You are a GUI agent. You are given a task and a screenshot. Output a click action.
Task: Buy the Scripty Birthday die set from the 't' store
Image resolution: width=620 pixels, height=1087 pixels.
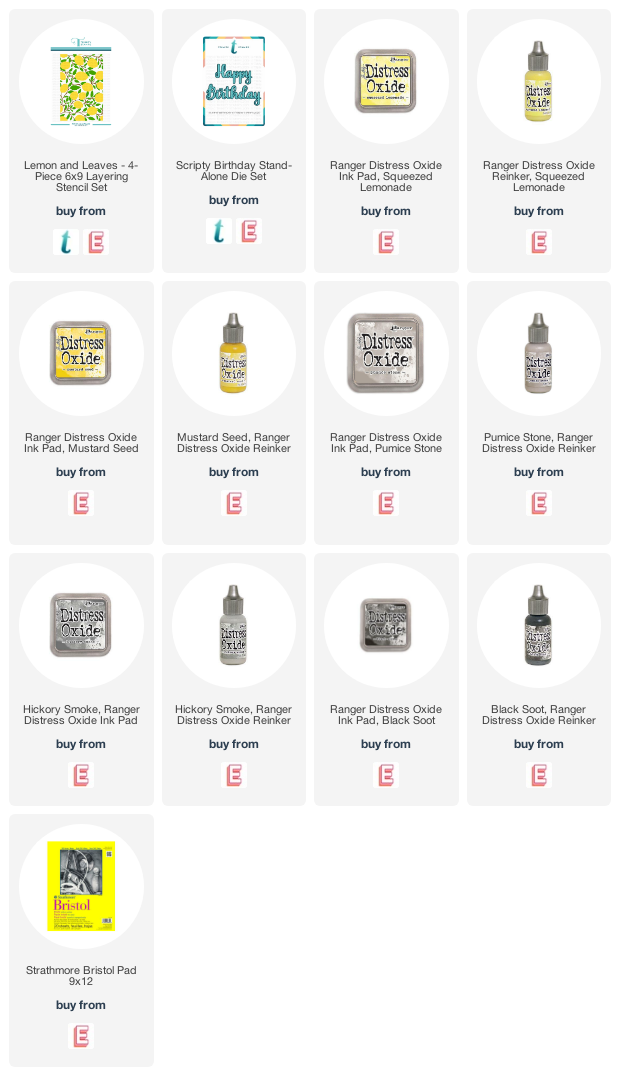[x=218, y=231]
